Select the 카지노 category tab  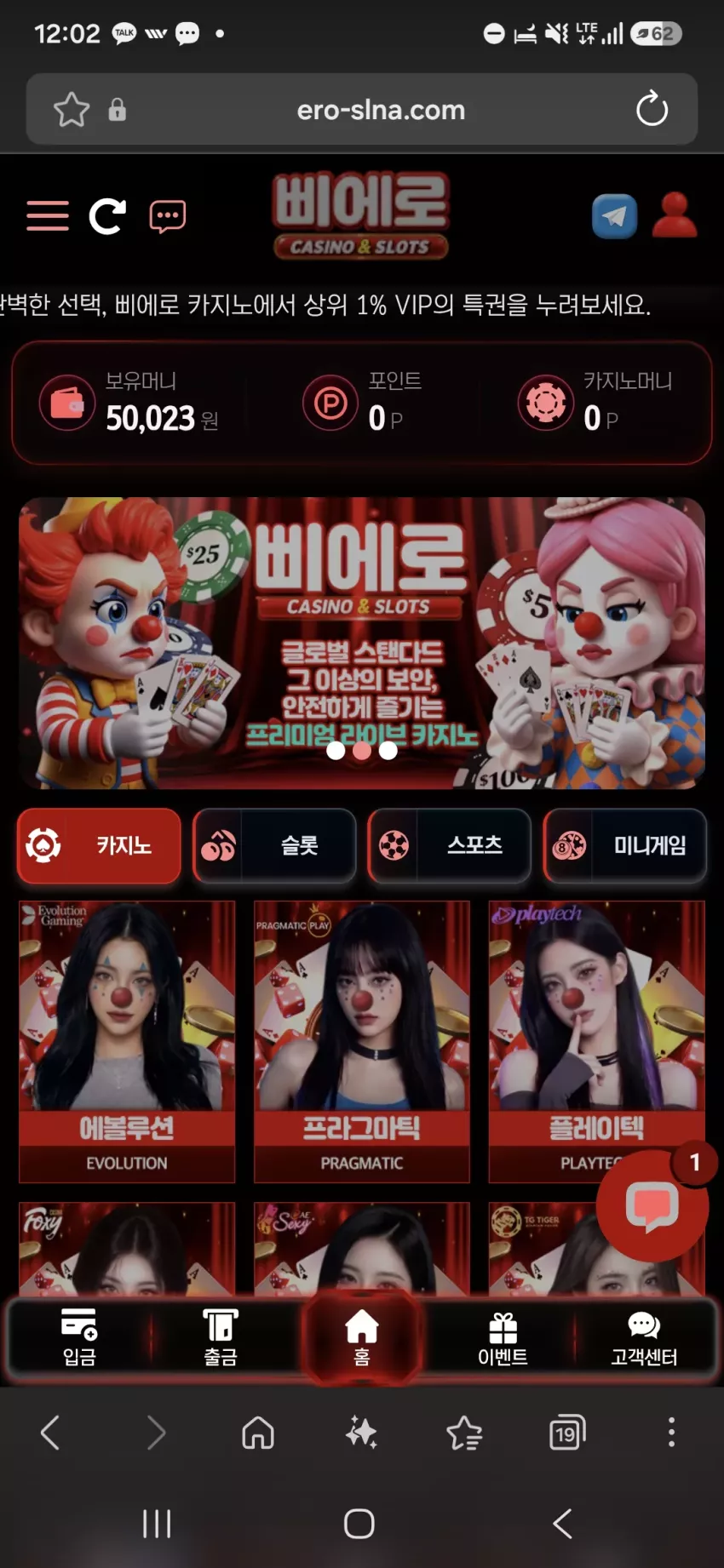pyautogui.click(x=99, y=845)
